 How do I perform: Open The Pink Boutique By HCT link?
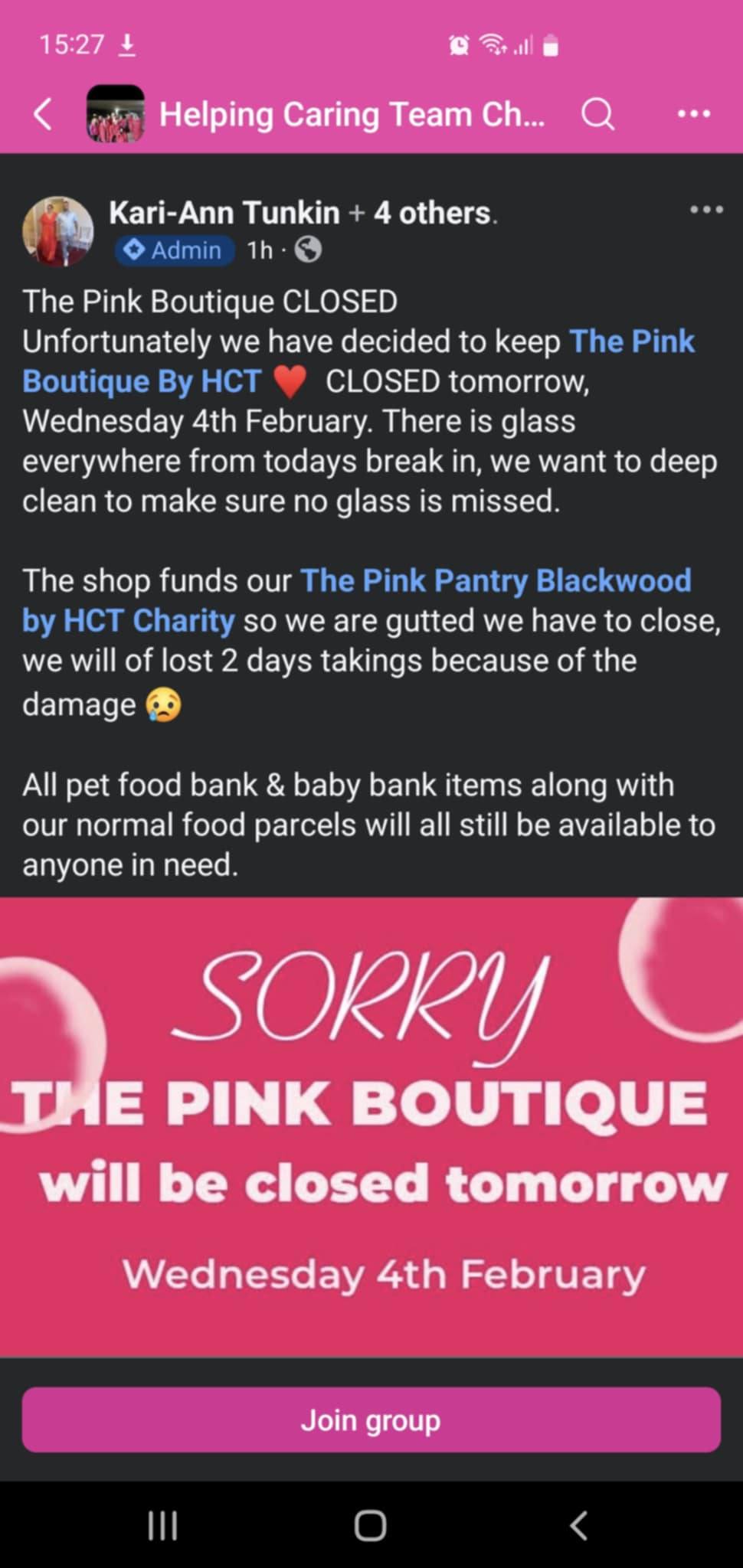tap(358, 361)
